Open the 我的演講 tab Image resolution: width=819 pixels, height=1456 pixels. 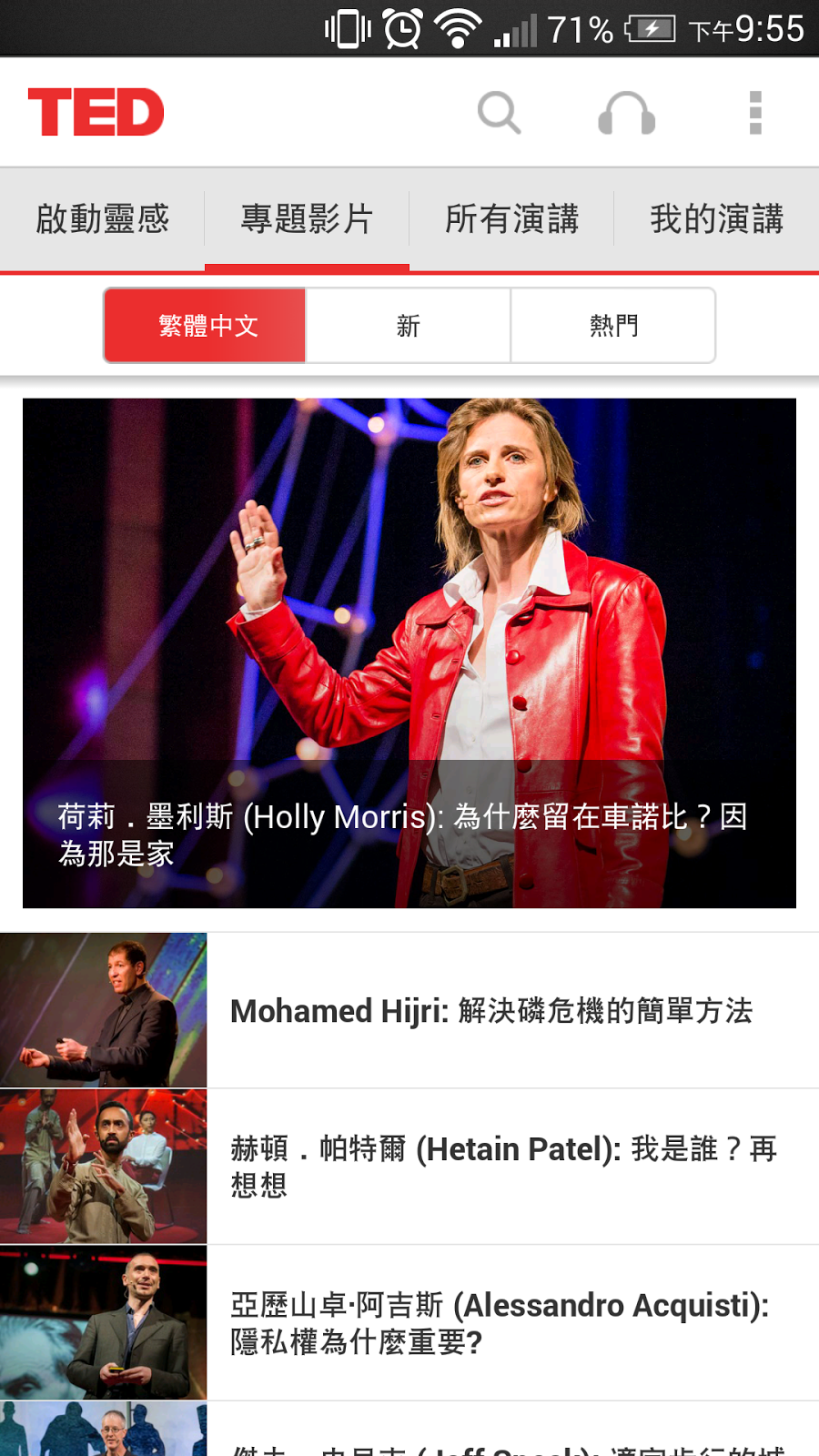point(716,219)
